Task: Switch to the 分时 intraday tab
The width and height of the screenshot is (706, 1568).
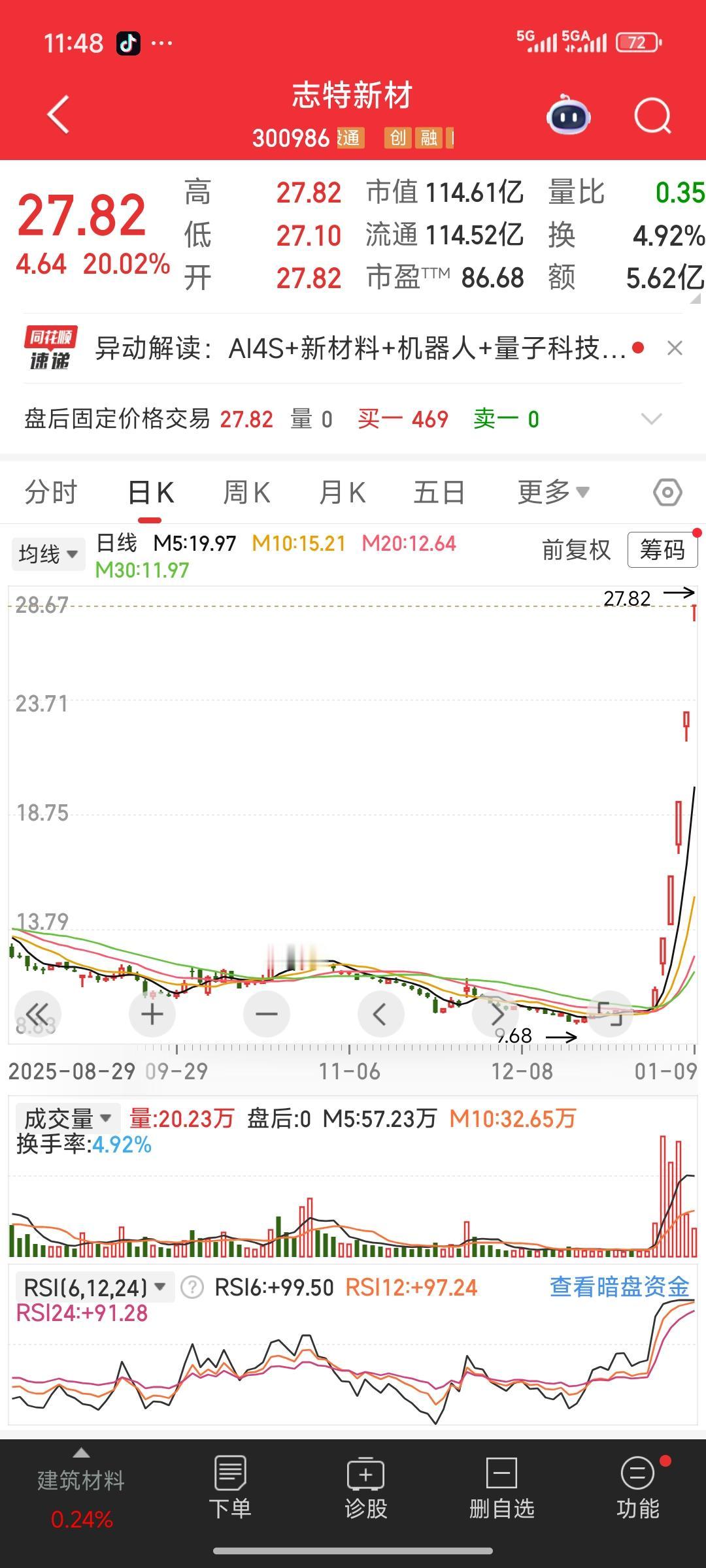Action: (x=52, y=493)
